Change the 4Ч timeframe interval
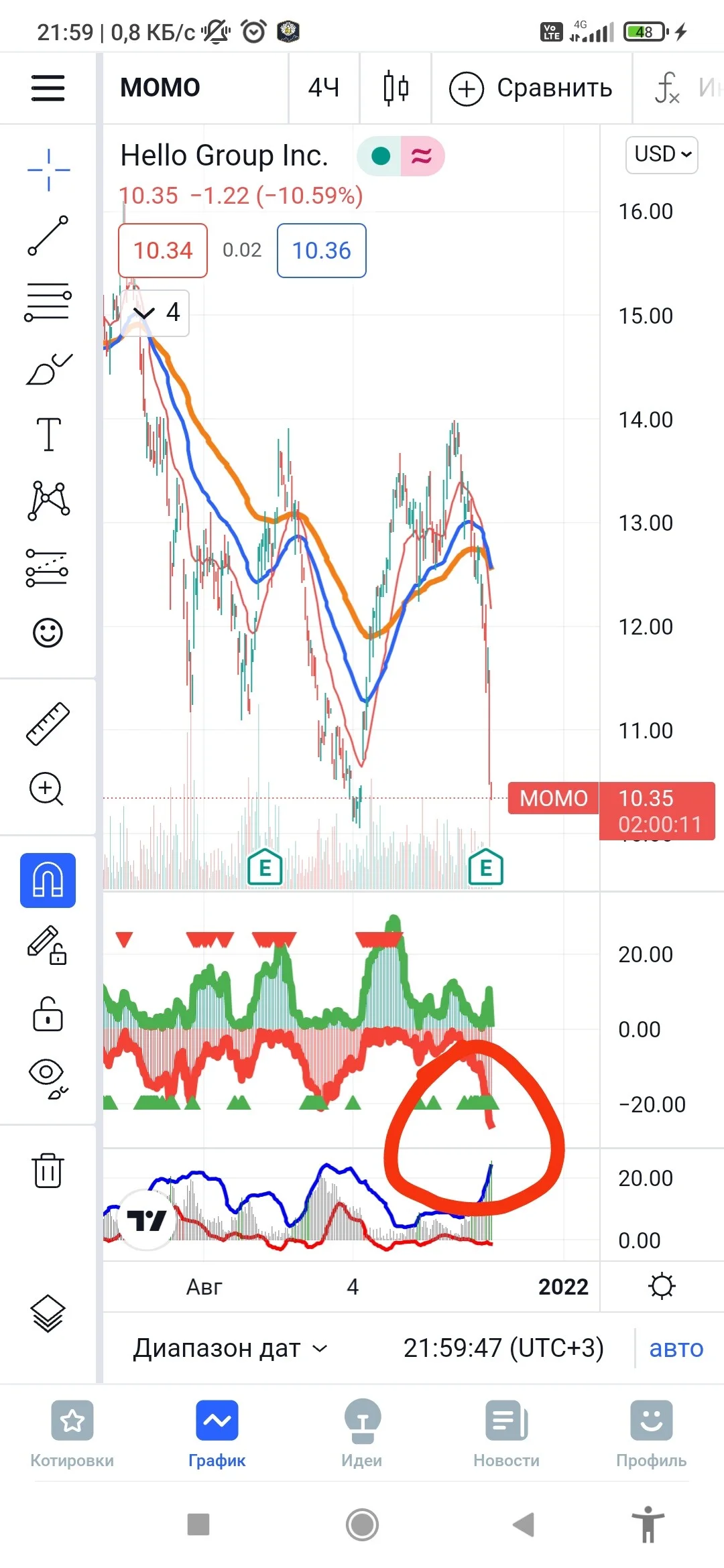This screenshot has height=1568, width=724. click(324, 88)
